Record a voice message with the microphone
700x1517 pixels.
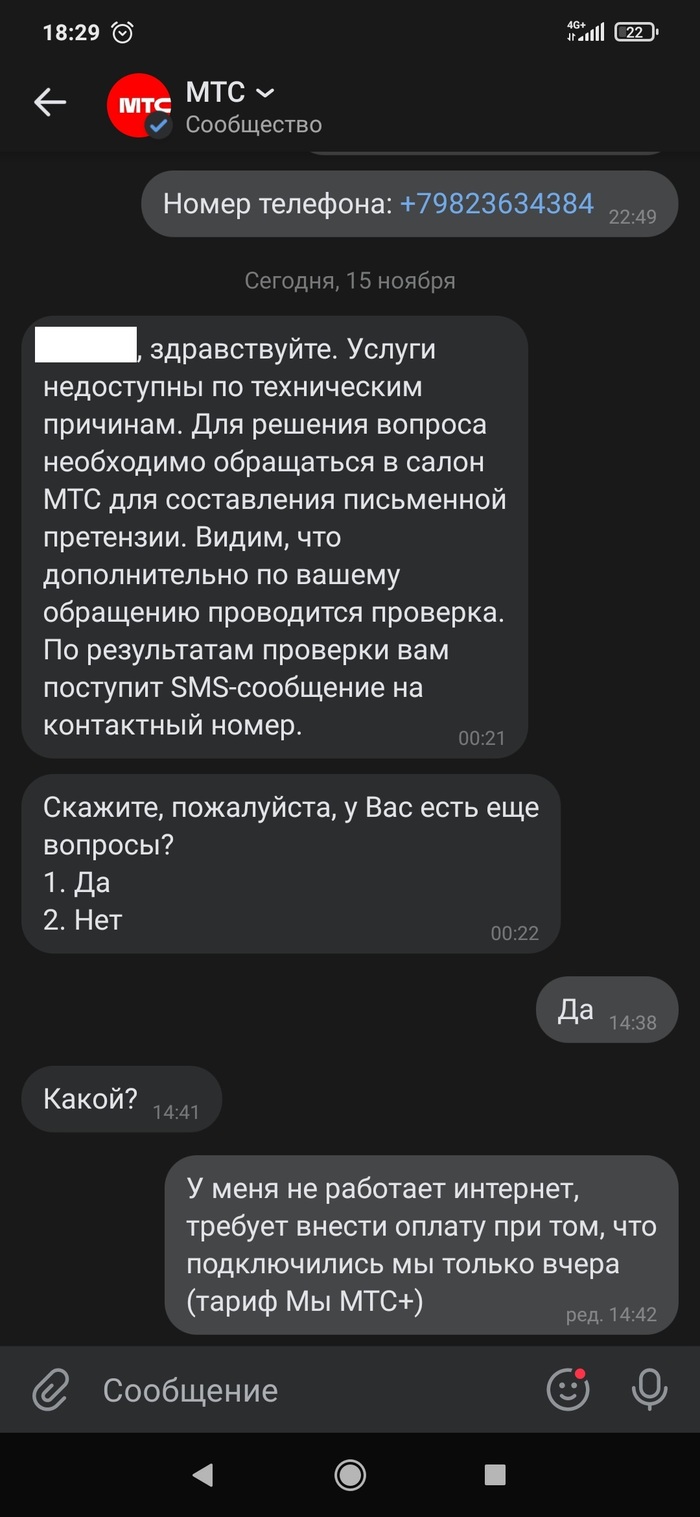tap(650, 1390)
